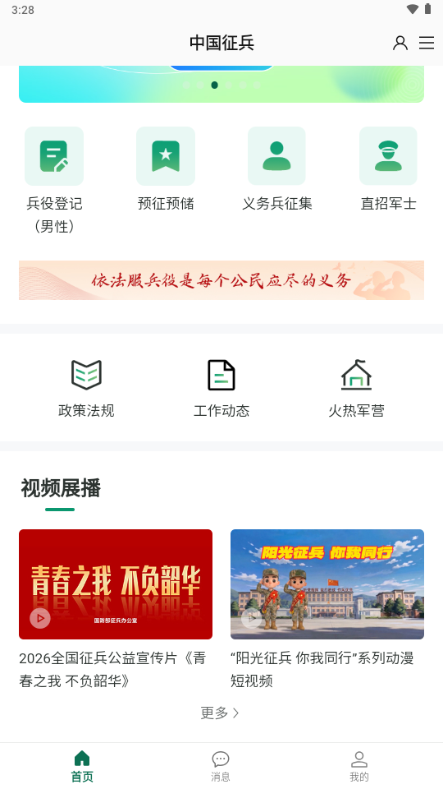
Task: Open 火热军营
Action: click(356, 388)
